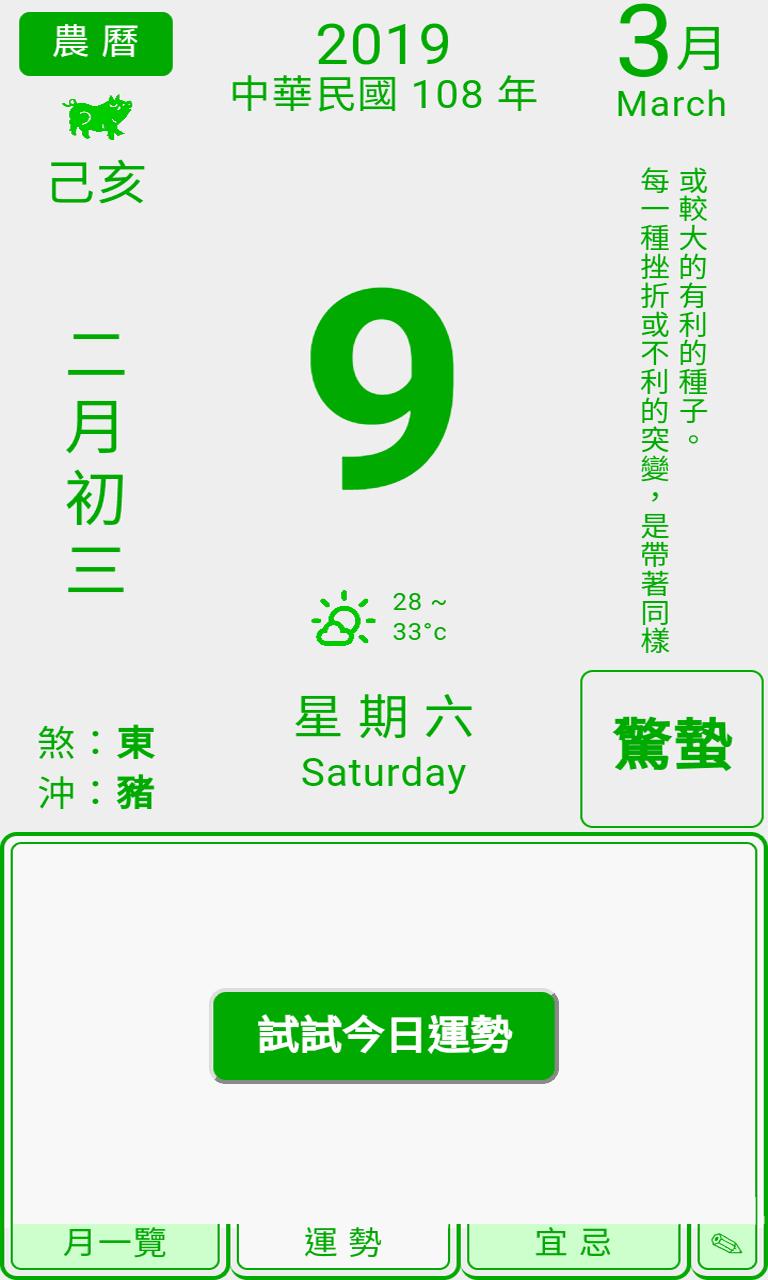Tap the 農曆 lunar calendar button
Screen dimensions: 768x1280
pos(96,44)
